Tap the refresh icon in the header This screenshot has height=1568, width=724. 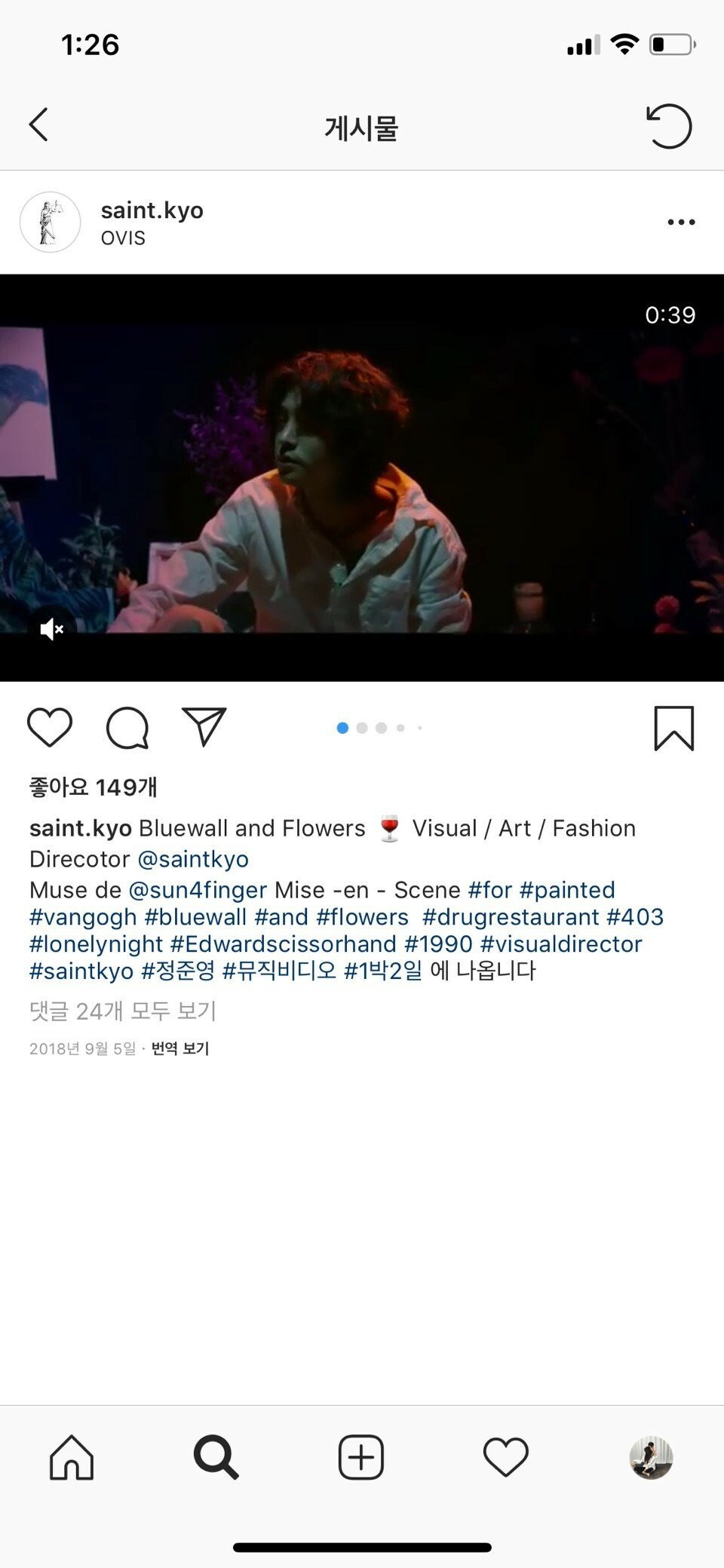click(669, 126)
